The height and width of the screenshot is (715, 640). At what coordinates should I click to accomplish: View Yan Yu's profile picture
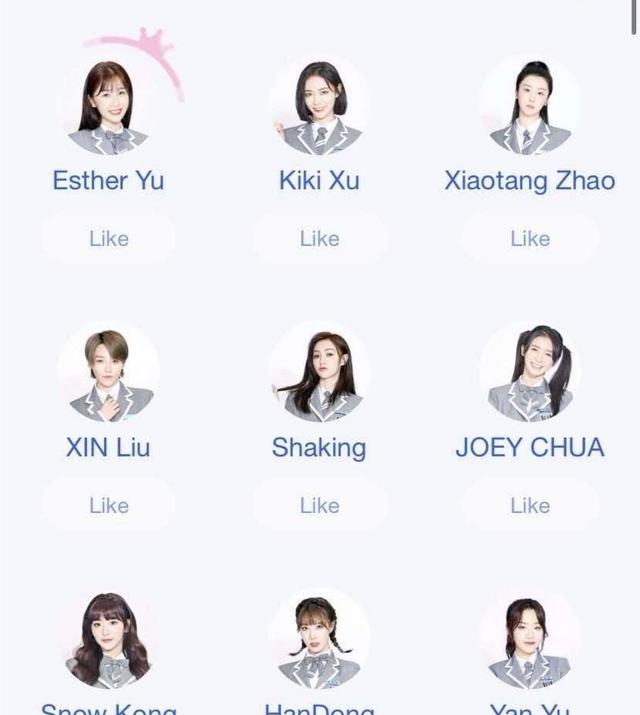coord(530,640)
